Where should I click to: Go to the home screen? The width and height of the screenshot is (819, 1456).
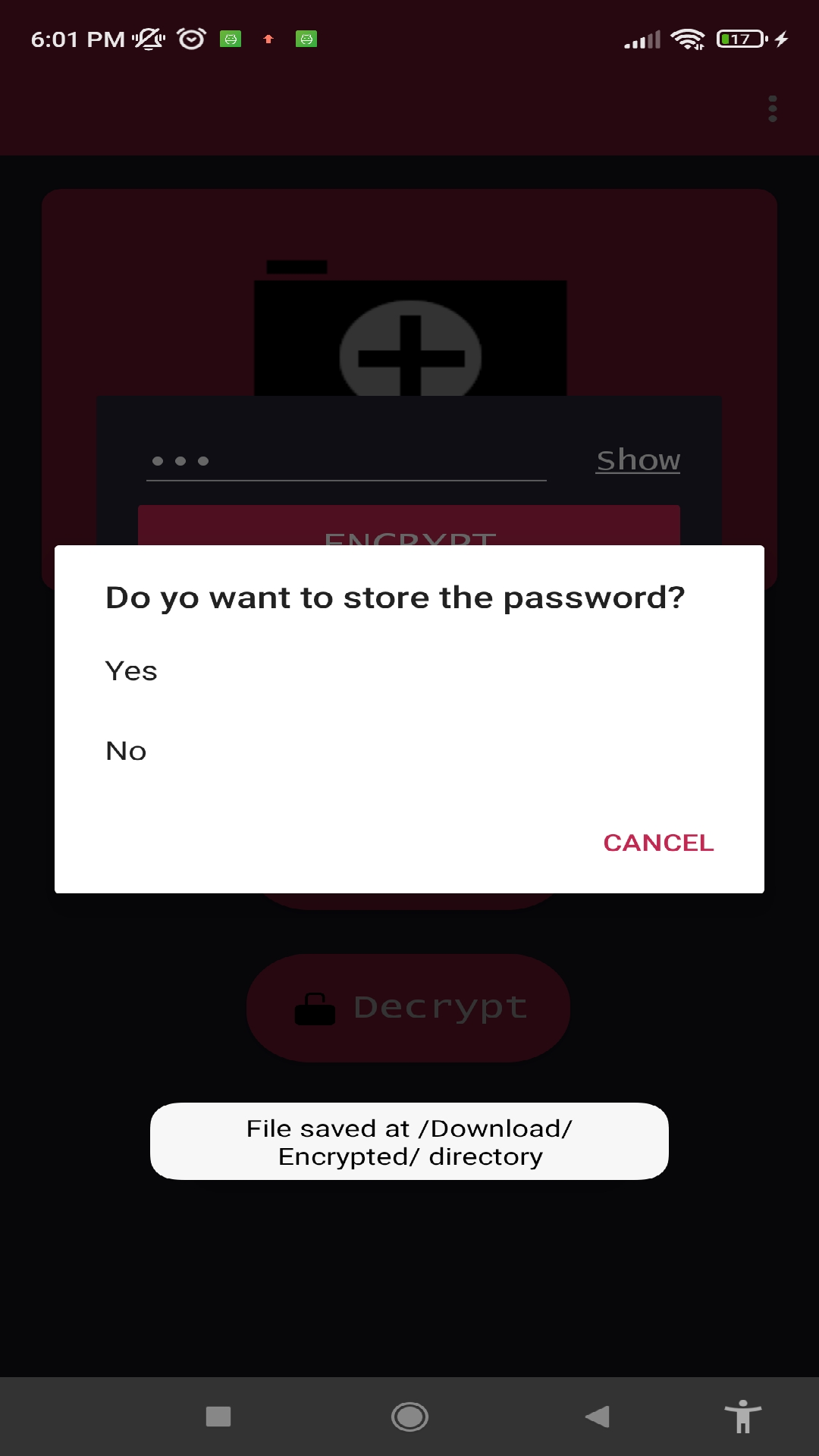click(409, 1416)
